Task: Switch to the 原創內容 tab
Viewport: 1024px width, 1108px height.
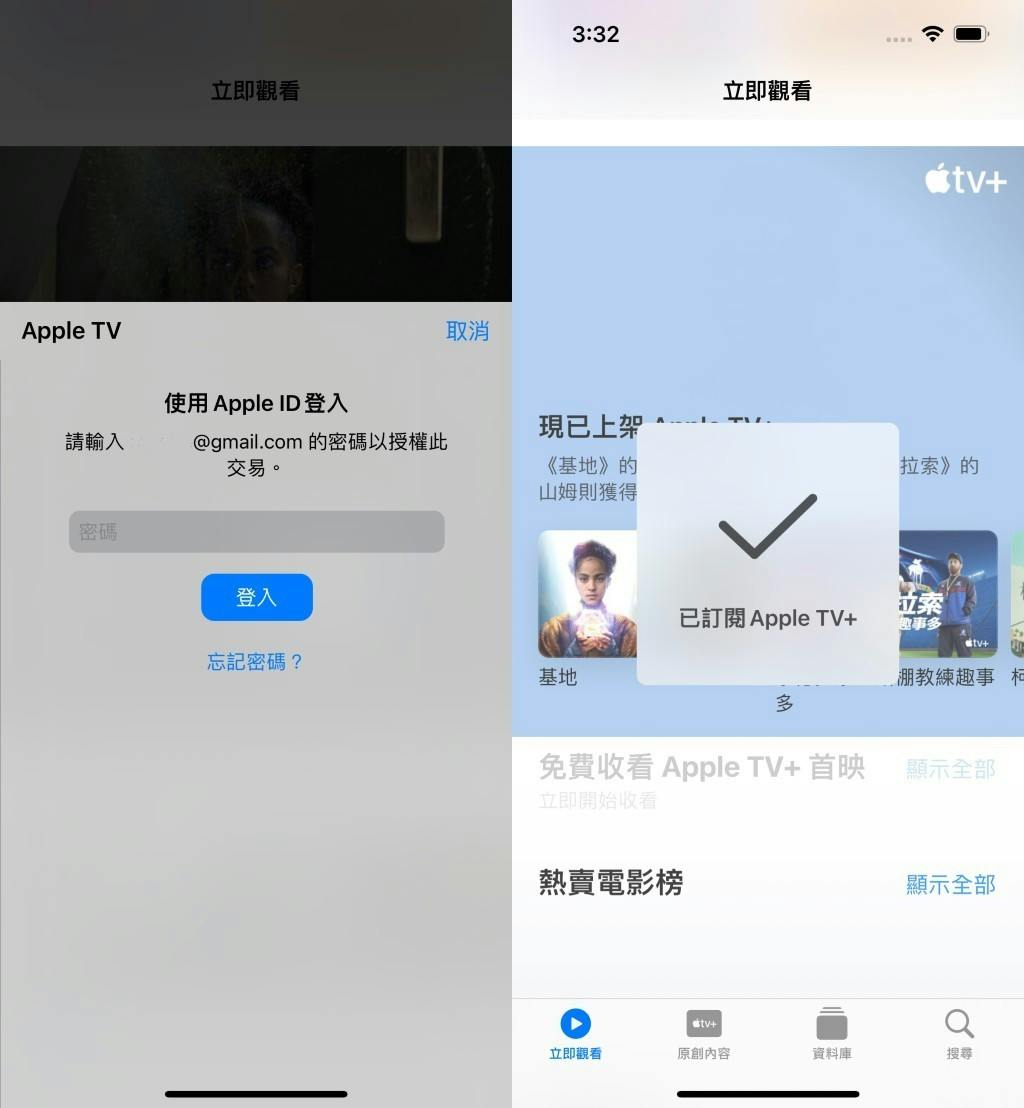Action: (x=703, y=1034)
